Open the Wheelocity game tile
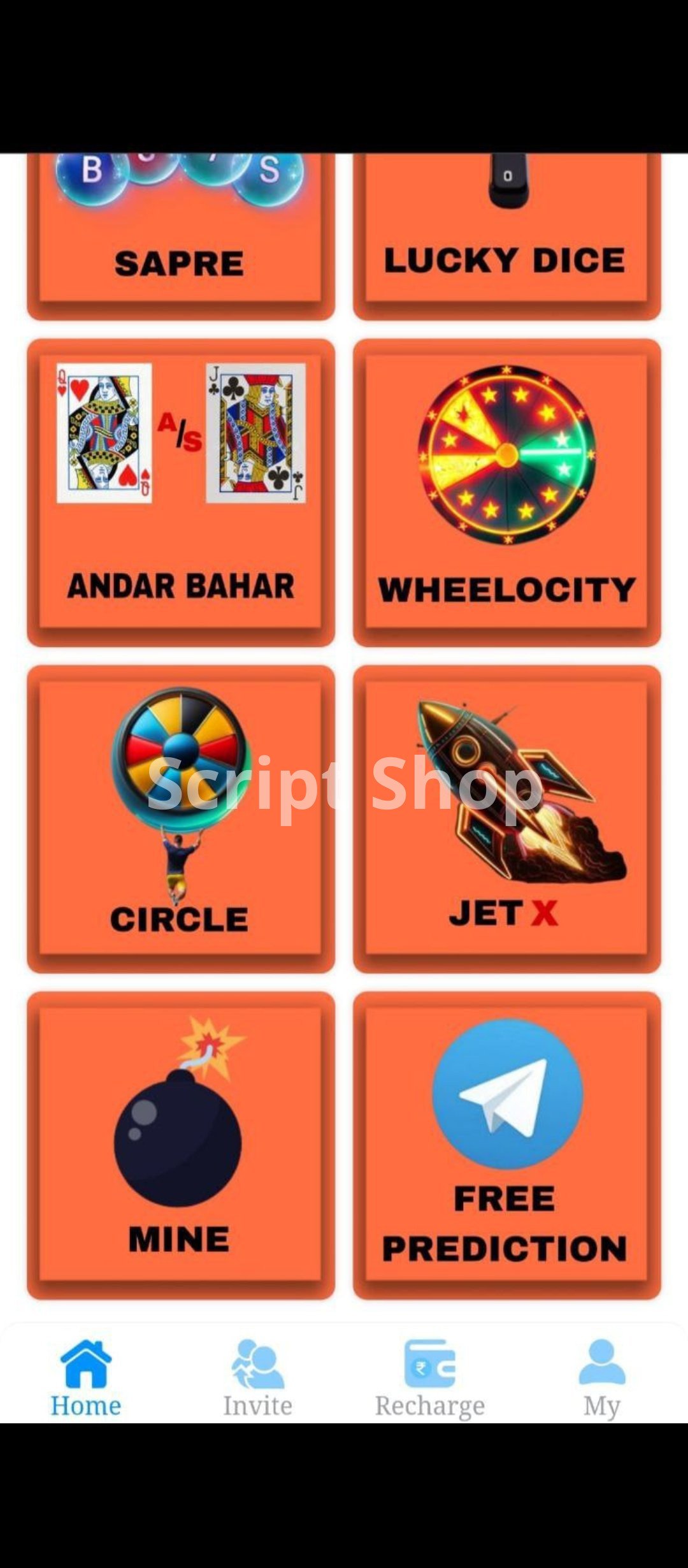 point(507,493)
